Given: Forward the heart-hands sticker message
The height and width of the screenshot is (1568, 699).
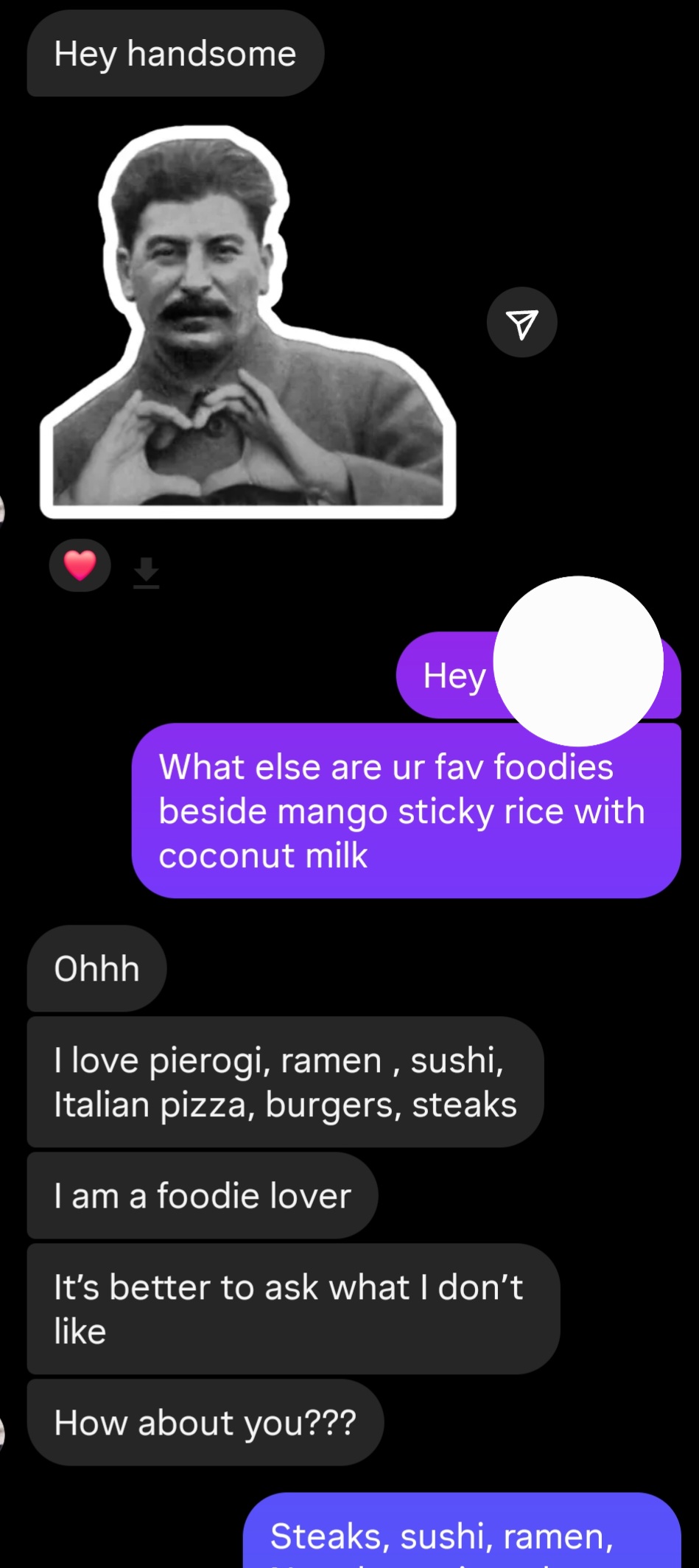Looking at the screenshot, I should tap(521, 323).
